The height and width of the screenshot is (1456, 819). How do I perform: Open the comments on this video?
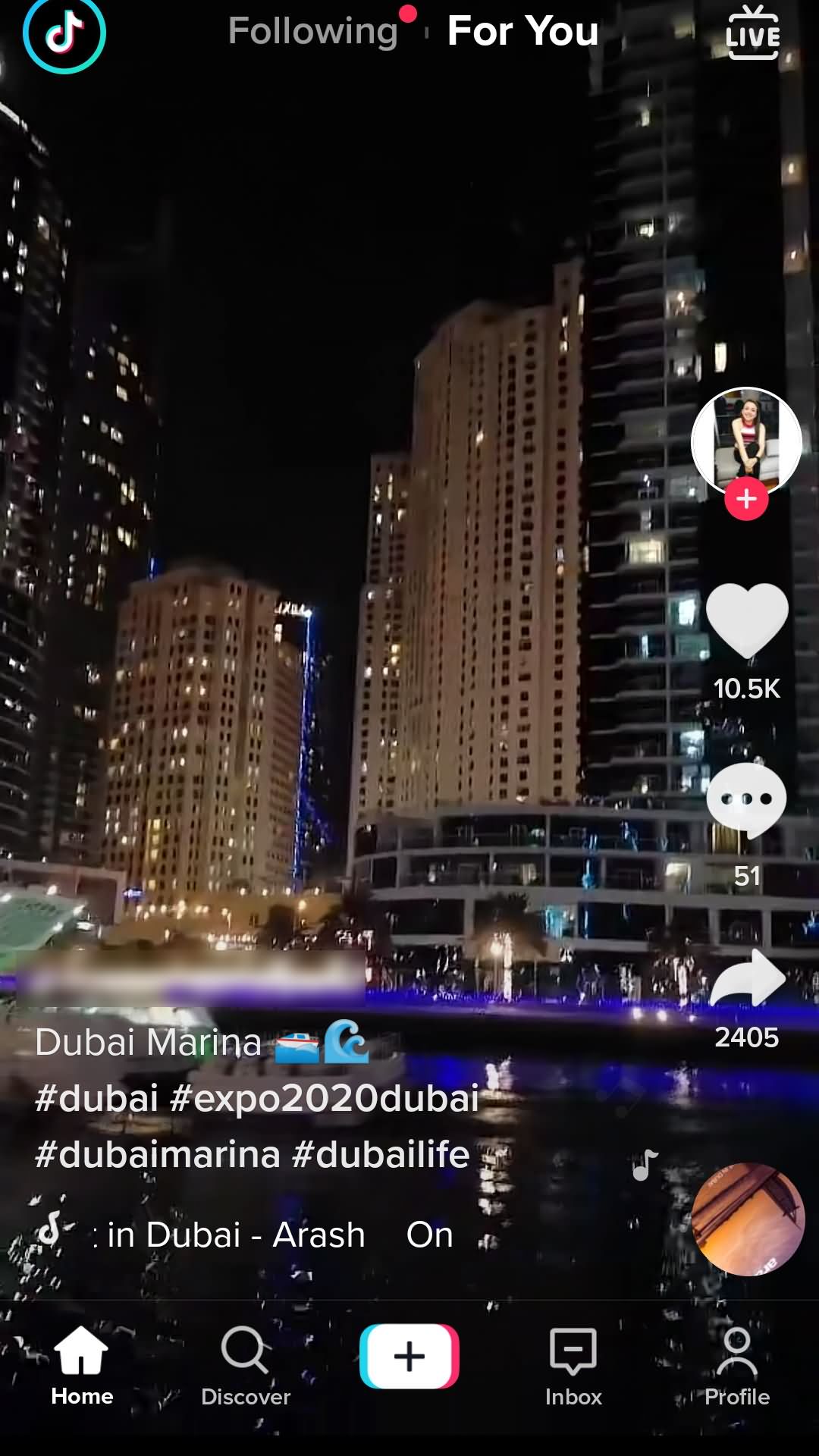tap(747, 801)
